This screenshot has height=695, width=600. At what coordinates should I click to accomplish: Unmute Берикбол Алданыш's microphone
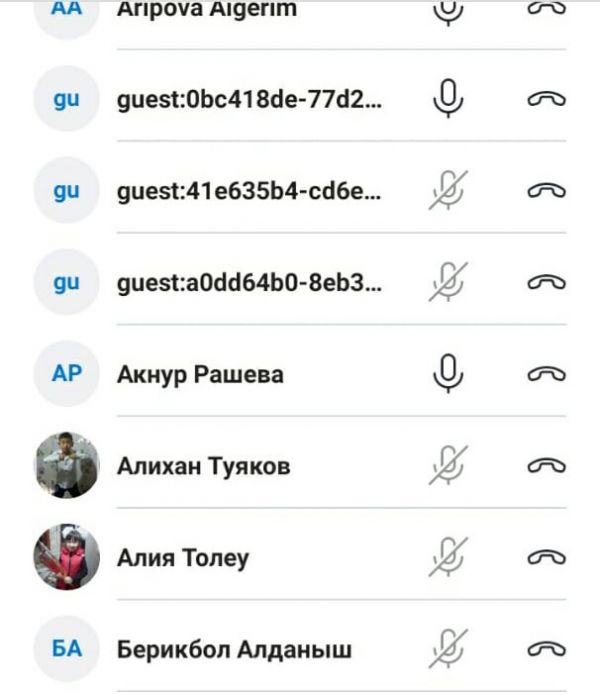(449, 650)
